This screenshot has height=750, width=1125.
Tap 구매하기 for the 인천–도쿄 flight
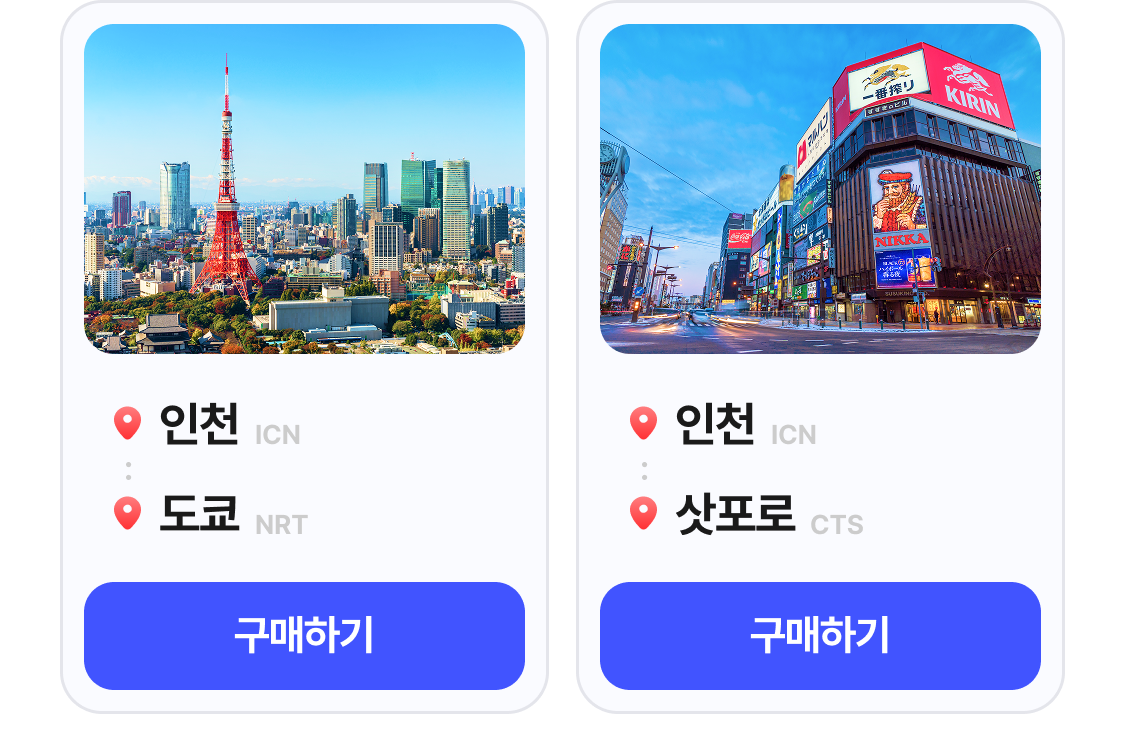(304, 636)
